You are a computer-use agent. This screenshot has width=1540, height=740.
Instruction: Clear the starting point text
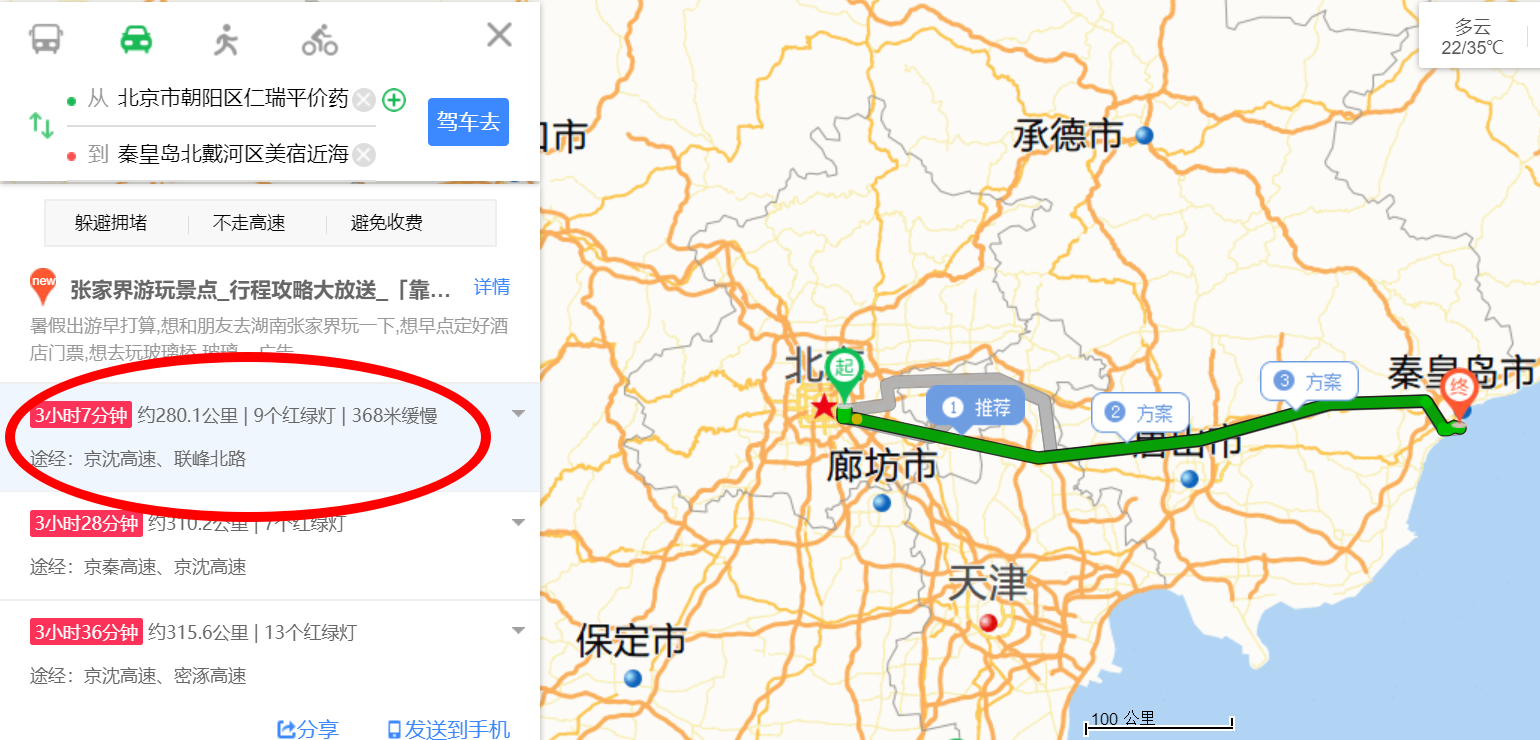(364, 100)
